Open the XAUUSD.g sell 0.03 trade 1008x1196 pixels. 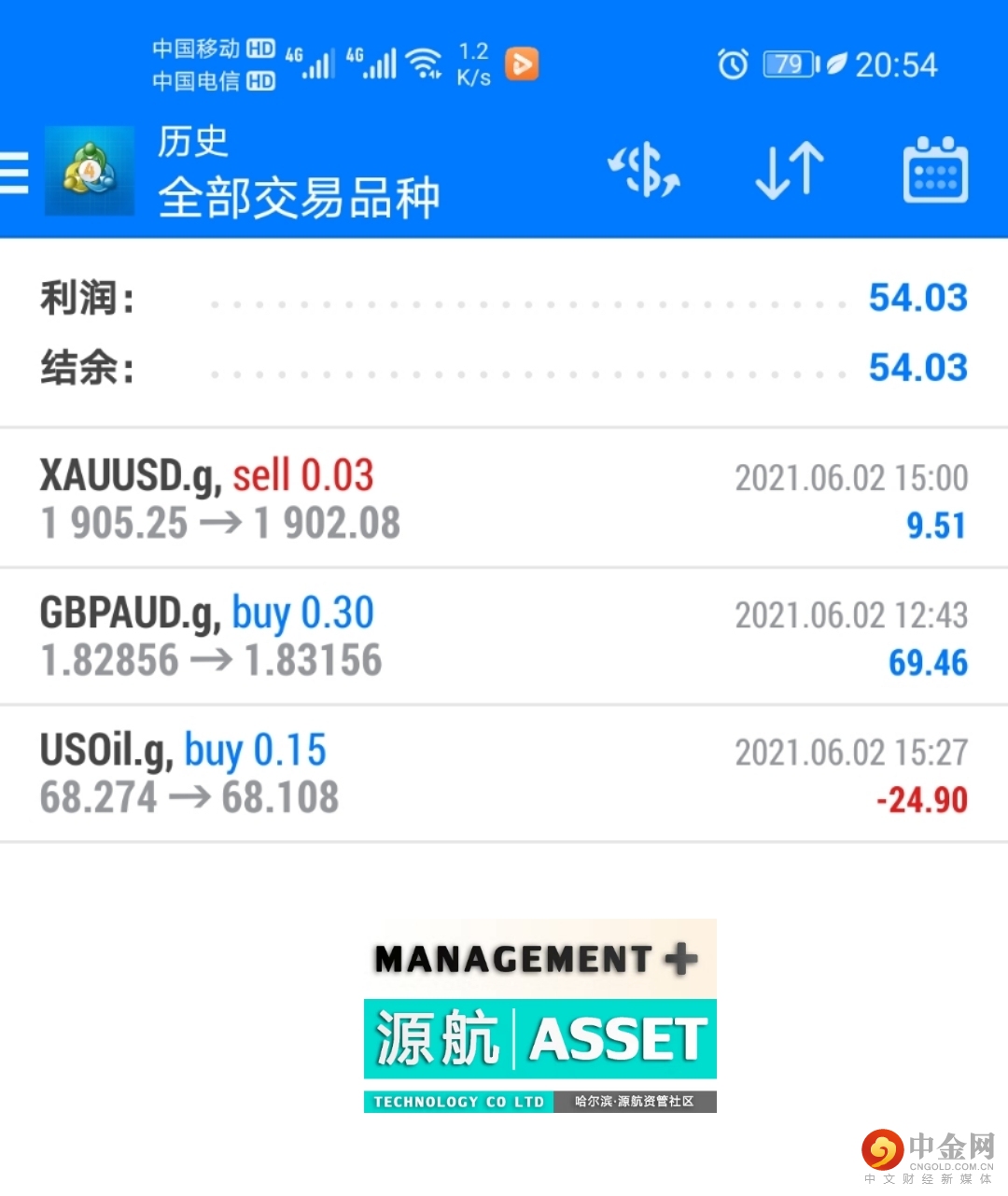click(504, 499)
